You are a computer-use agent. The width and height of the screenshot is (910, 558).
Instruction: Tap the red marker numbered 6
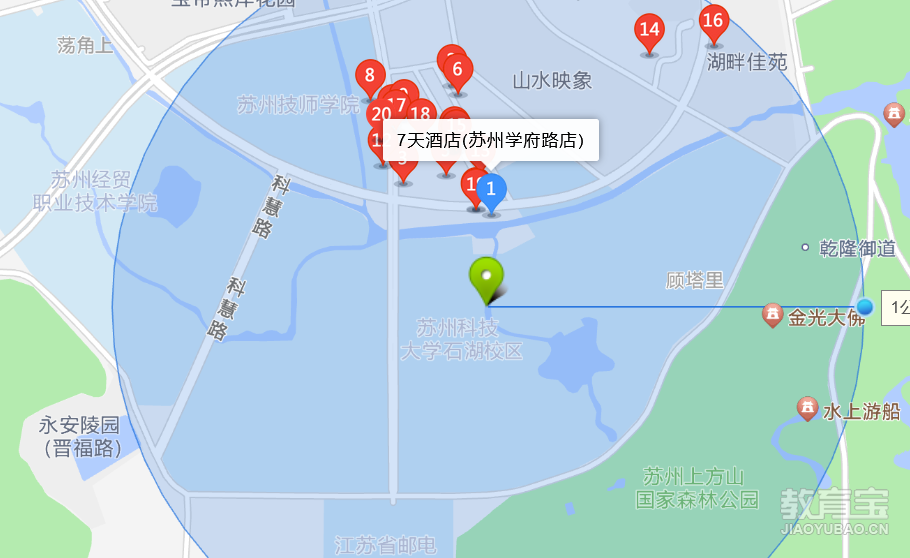[458, 71]
